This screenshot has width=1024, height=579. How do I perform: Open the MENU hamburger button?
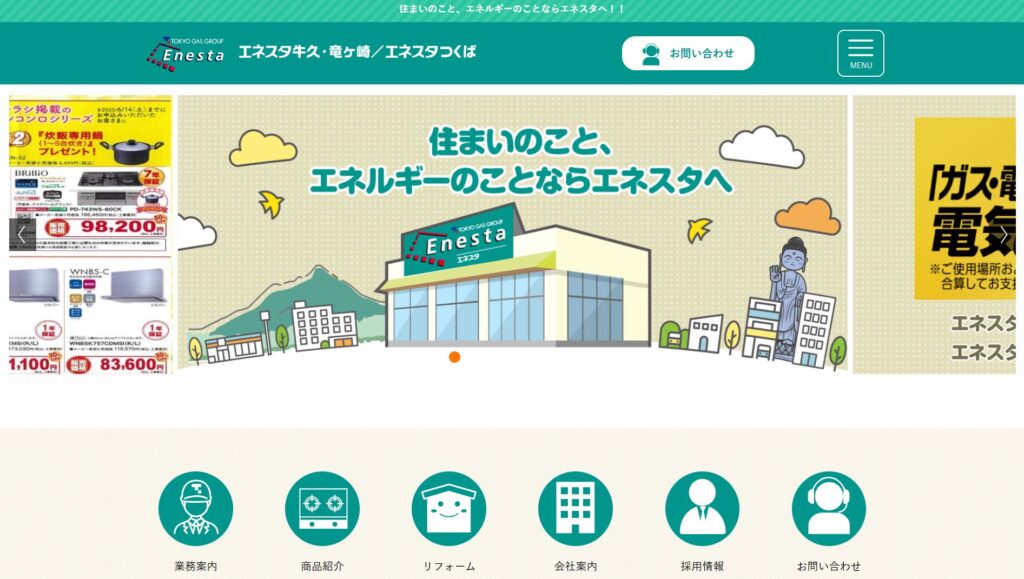860,53
